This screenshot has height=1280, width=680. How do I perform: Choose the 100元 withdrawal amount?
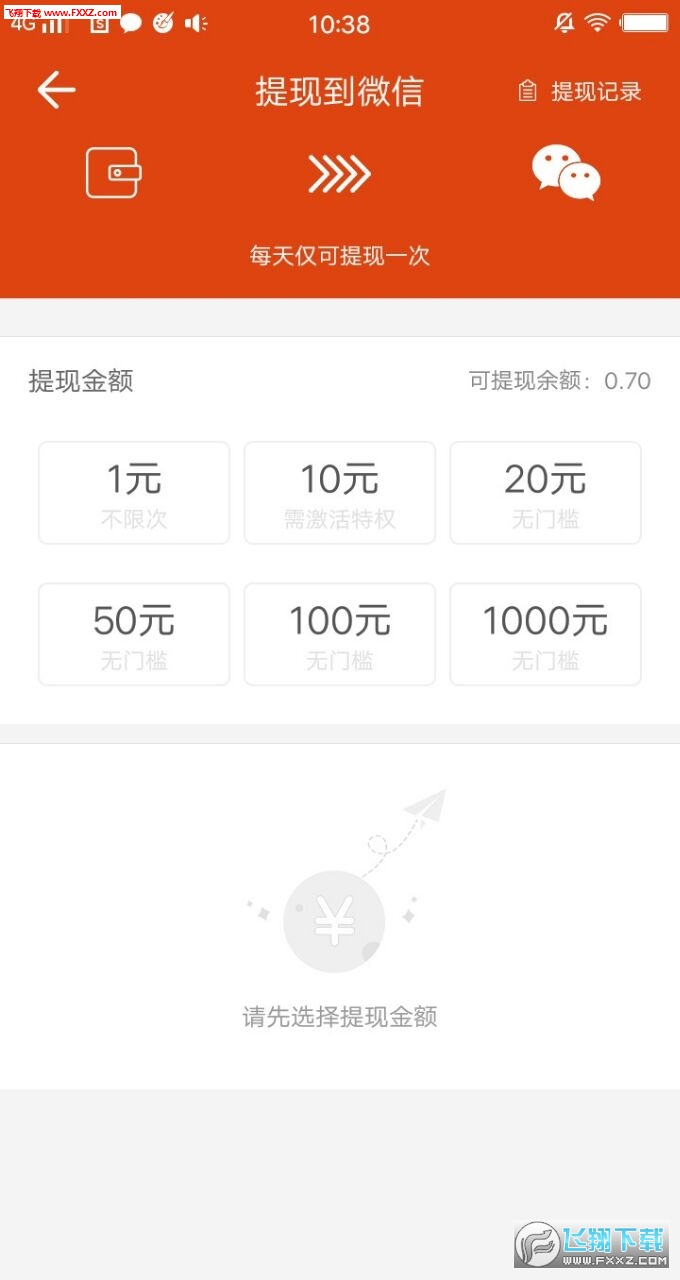(340, 635)
